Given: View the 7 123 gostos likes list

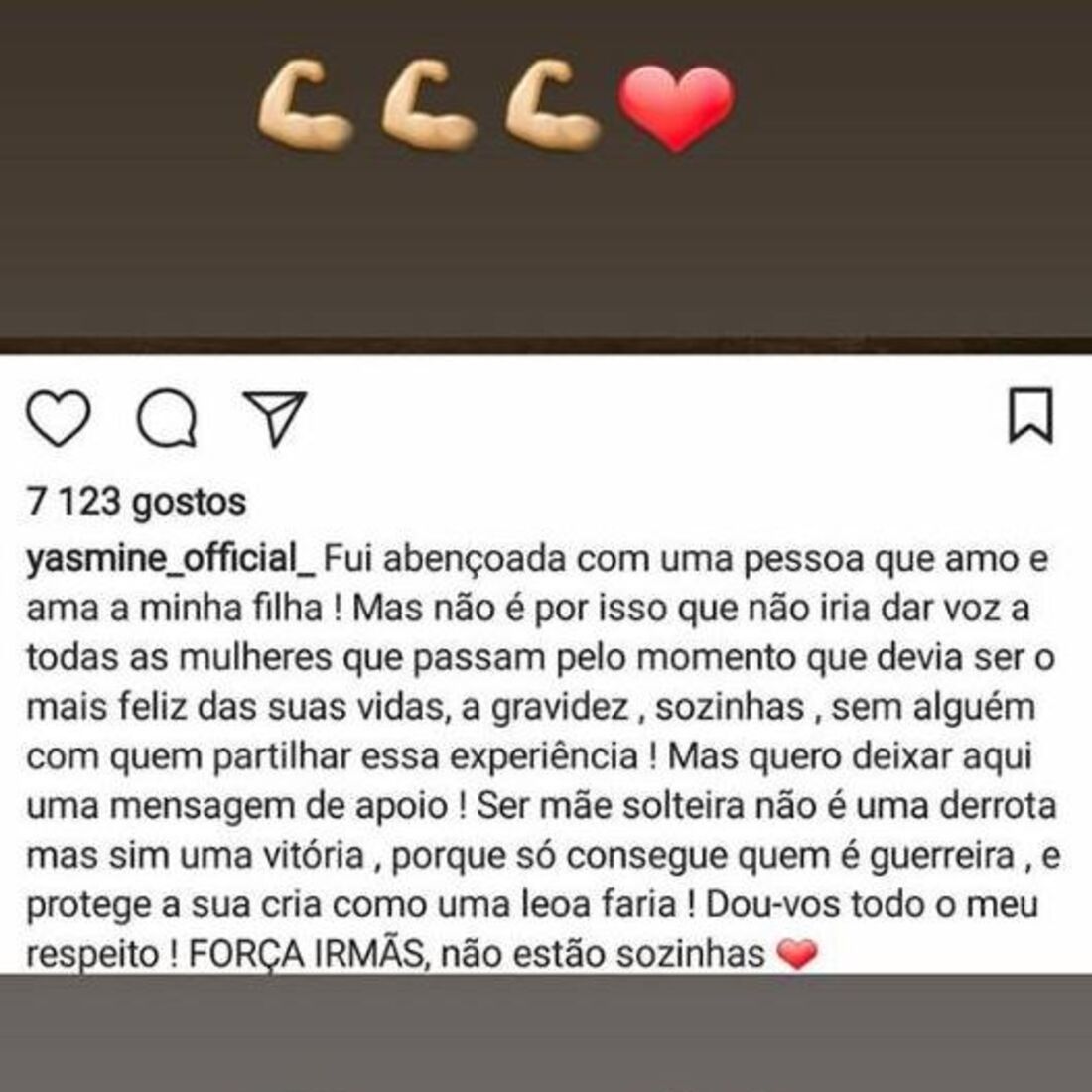Looking at the screenshot, I should (x=136, y=502).
